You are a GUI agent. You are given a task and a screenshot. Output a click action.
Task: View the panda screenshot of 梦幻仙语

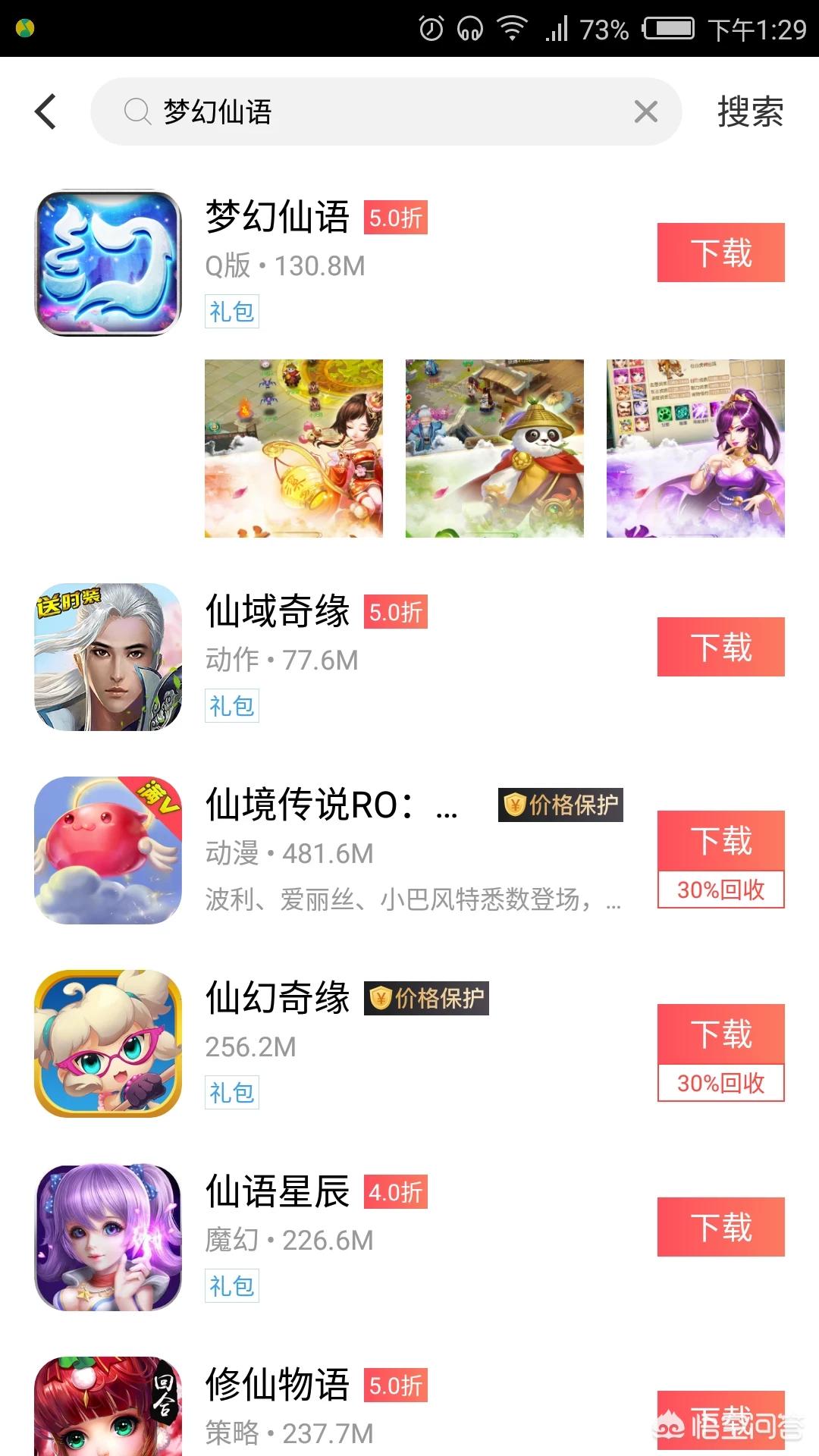(x=494, y=448)
